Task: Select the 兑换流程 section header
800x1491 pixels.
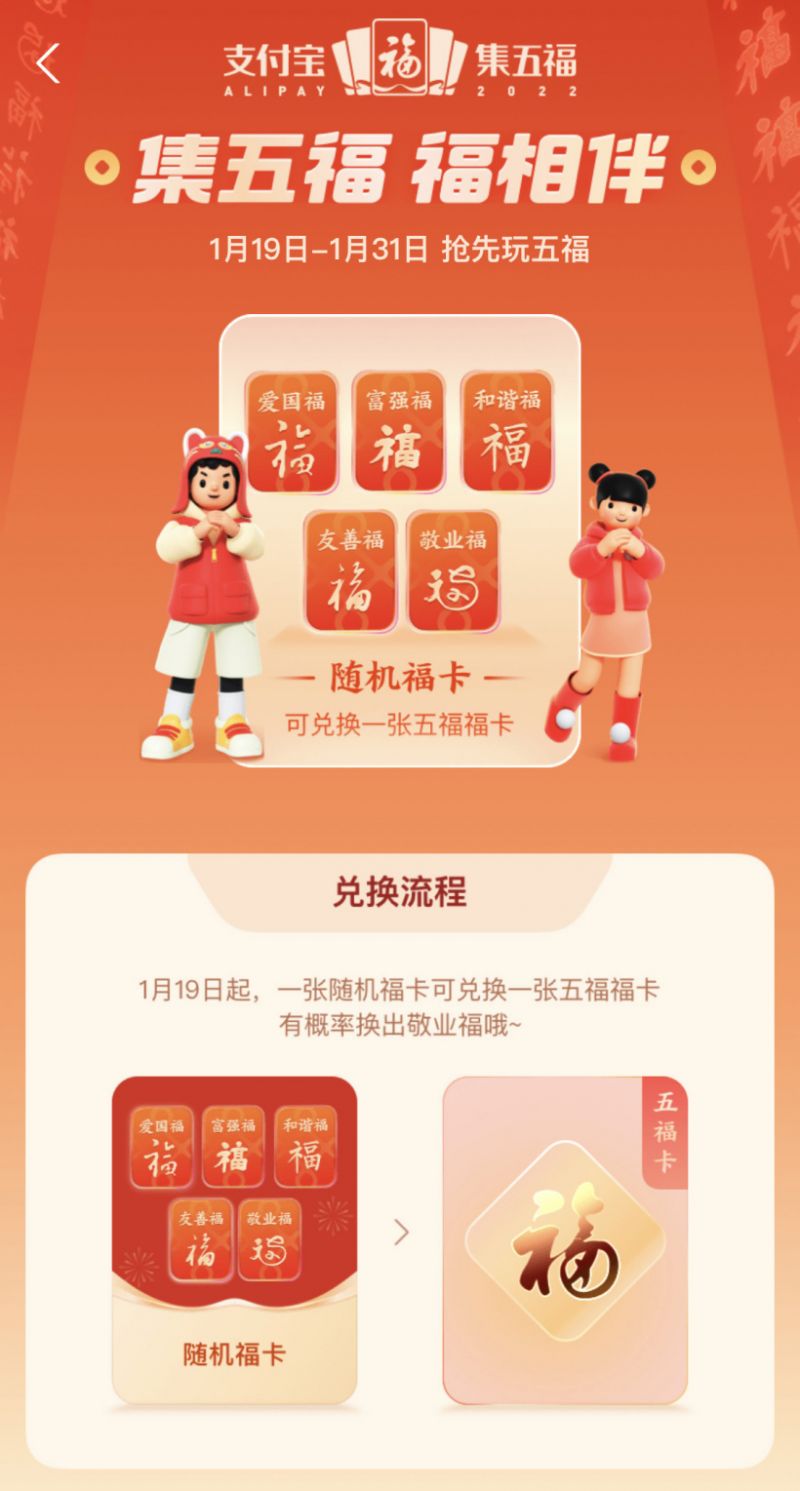Action: click(399, 893)
